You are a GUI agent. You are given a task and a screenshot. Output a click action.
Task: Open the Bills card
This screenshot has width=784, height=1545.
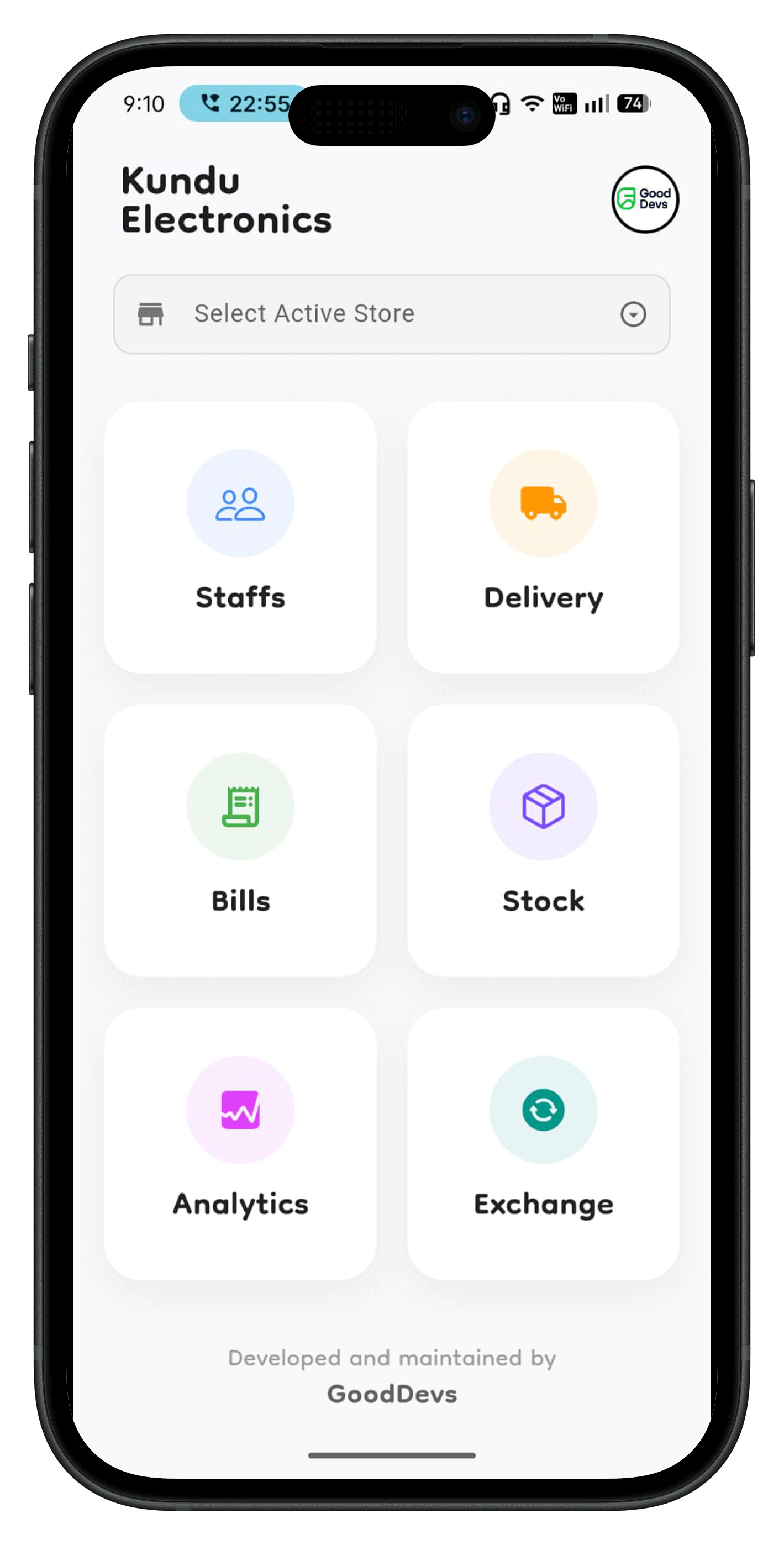(x=240, y=840)
